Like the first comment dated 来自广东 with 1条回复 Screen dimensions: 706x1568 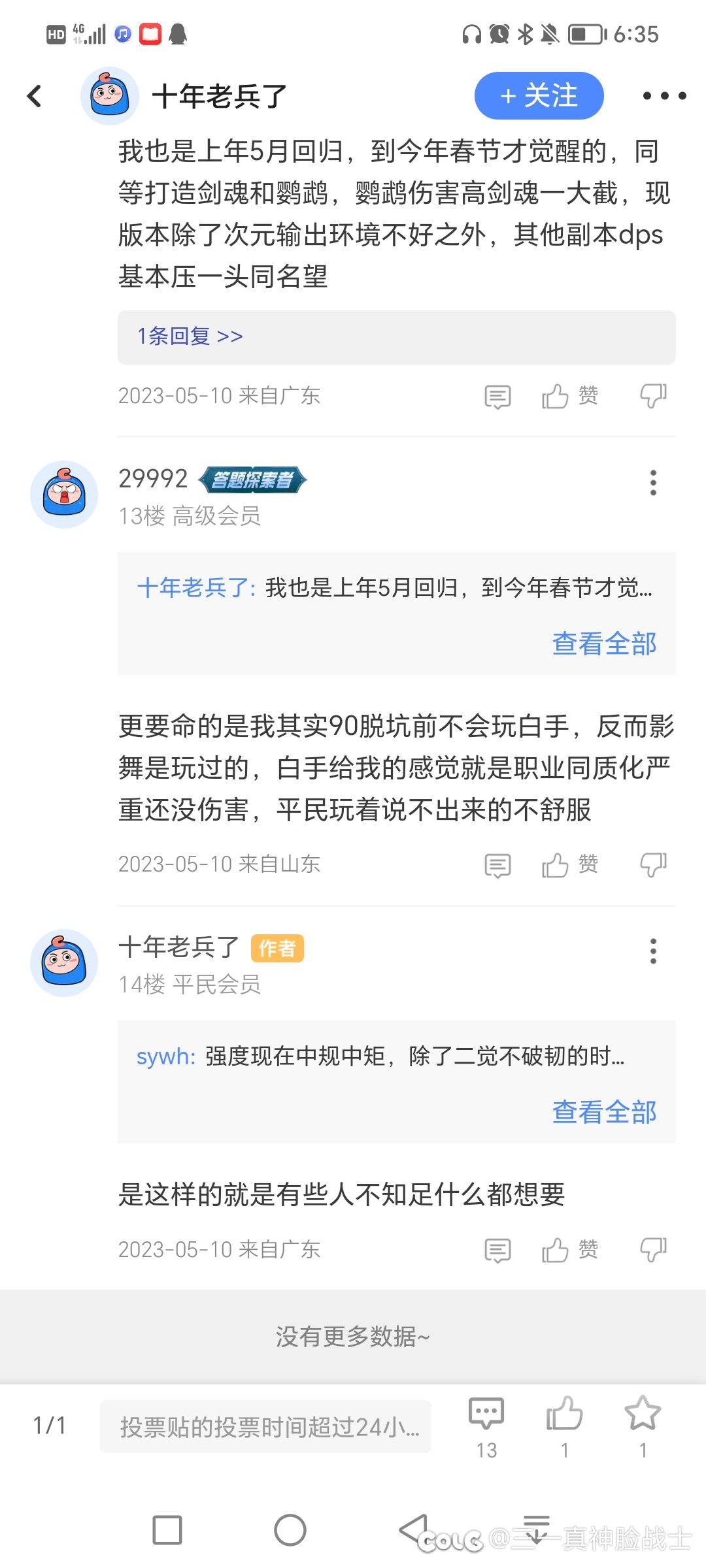pyautogui.click(x=569, y=397)
